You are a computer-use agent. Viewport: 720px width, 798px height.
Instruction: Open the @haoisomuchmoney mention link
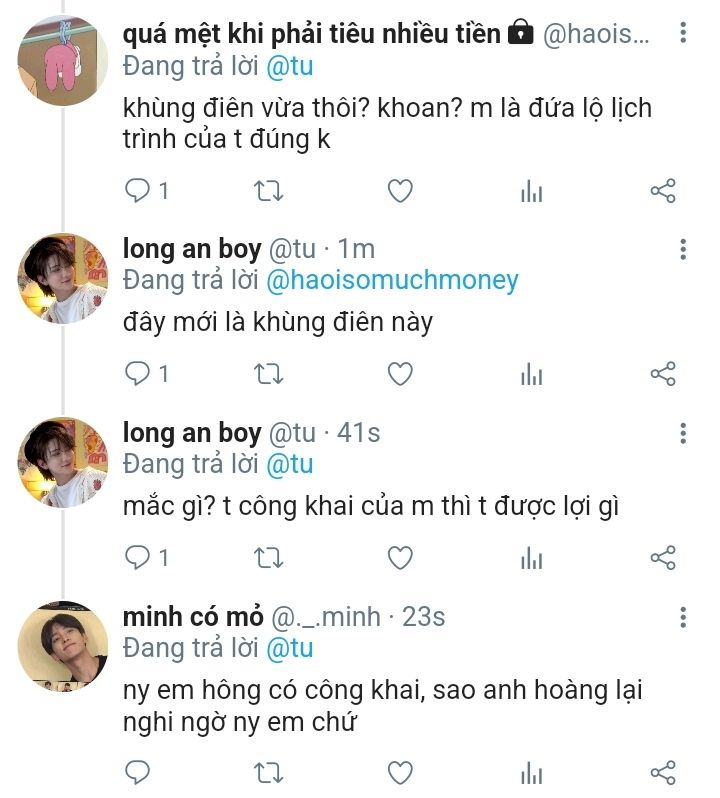click(x=392, y=281)
